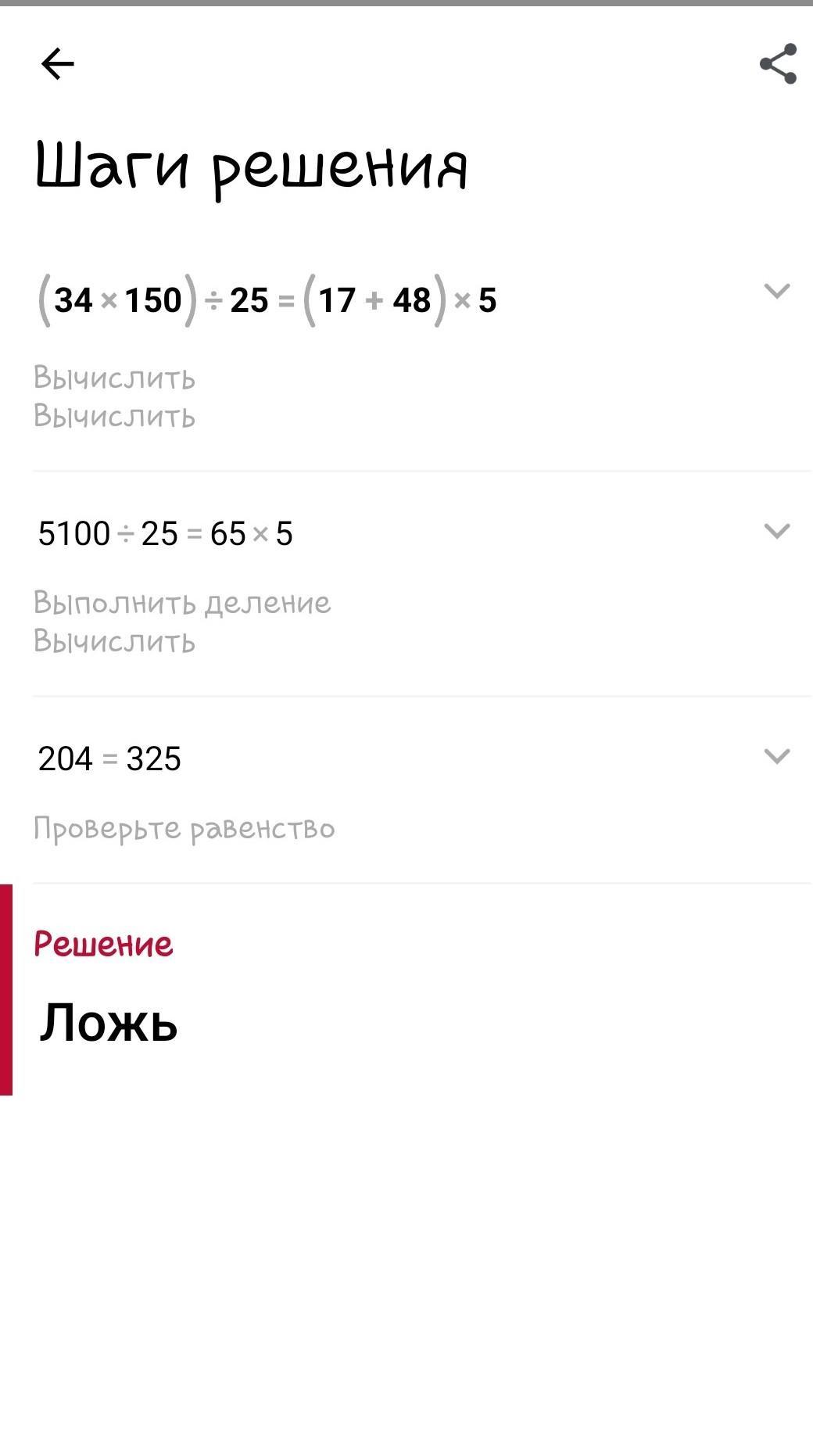Expand the step (34×150)÷25=(17+48)×5
This screenshot has height=1456, width=813.
tap(776, 291)
